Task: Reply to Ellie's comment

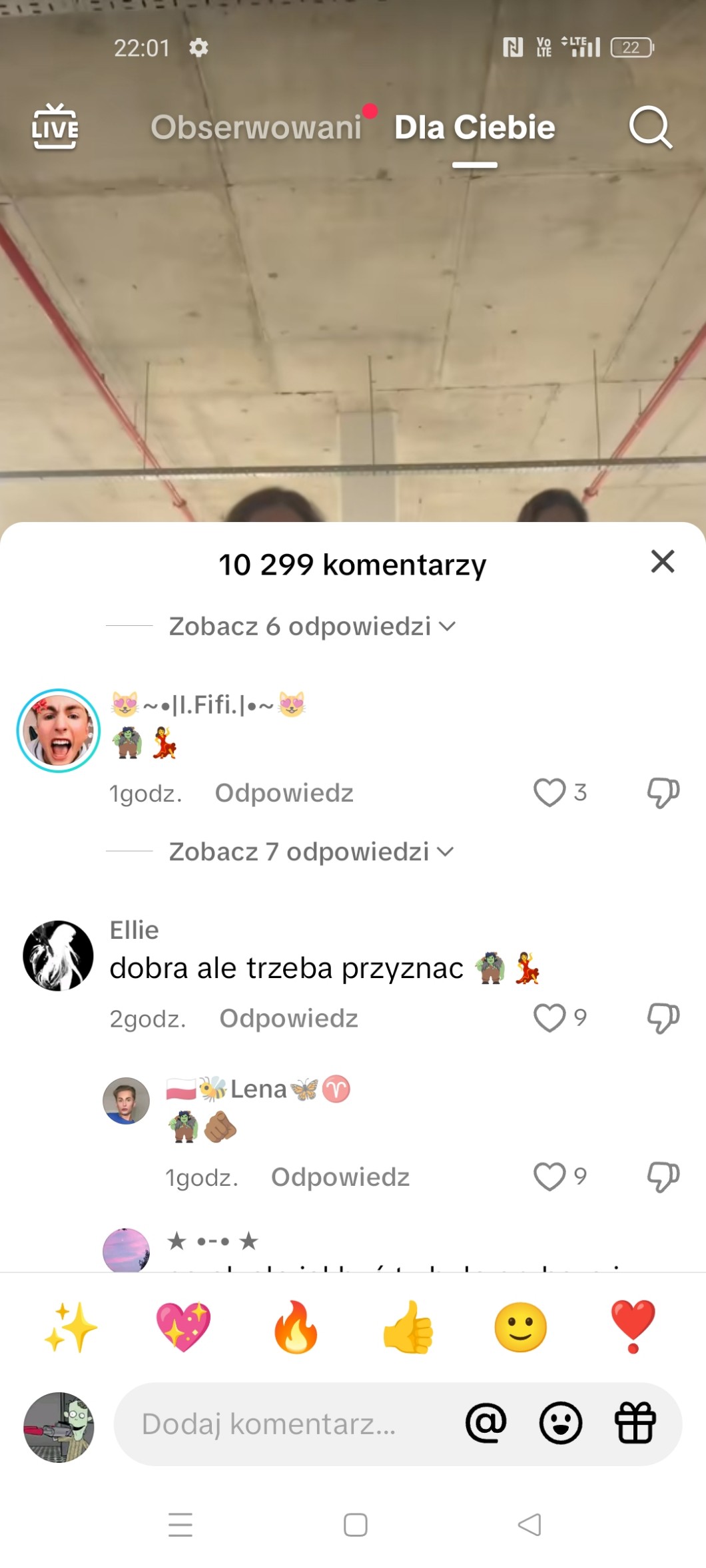Action: coord(288,1019)
